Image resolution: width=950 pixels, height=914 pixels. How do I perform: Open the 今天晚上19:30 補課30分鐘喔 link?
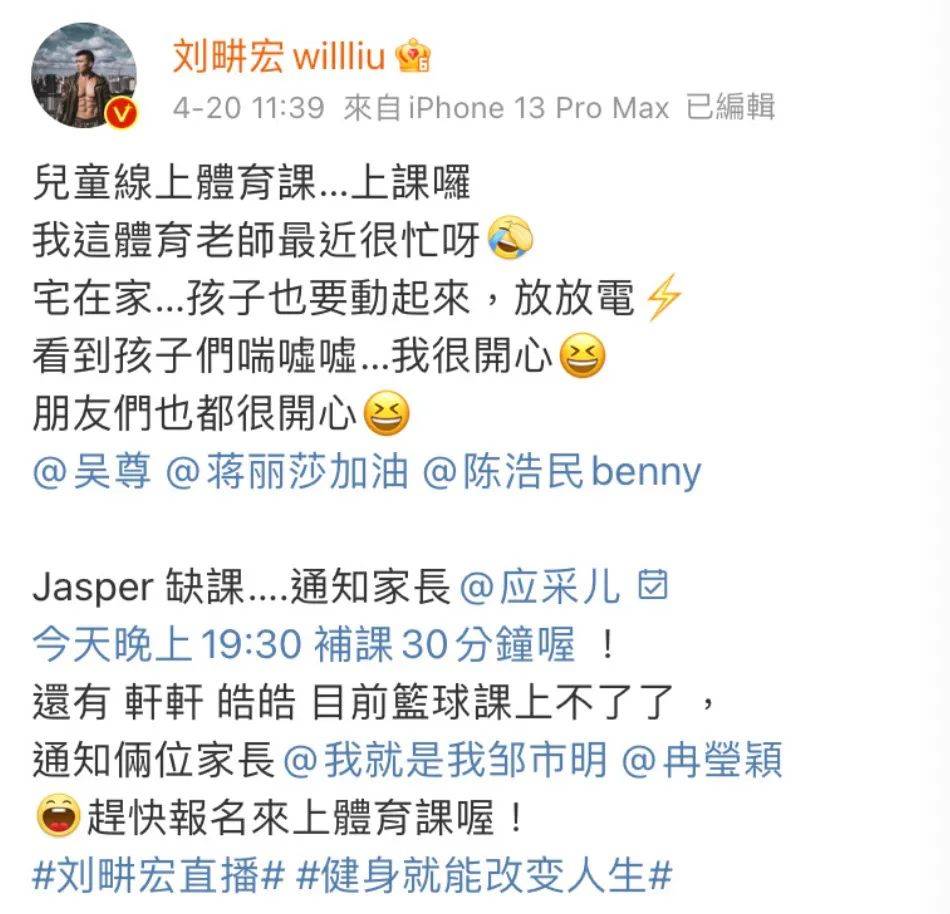pyautogui.click(x=304, y=645)
